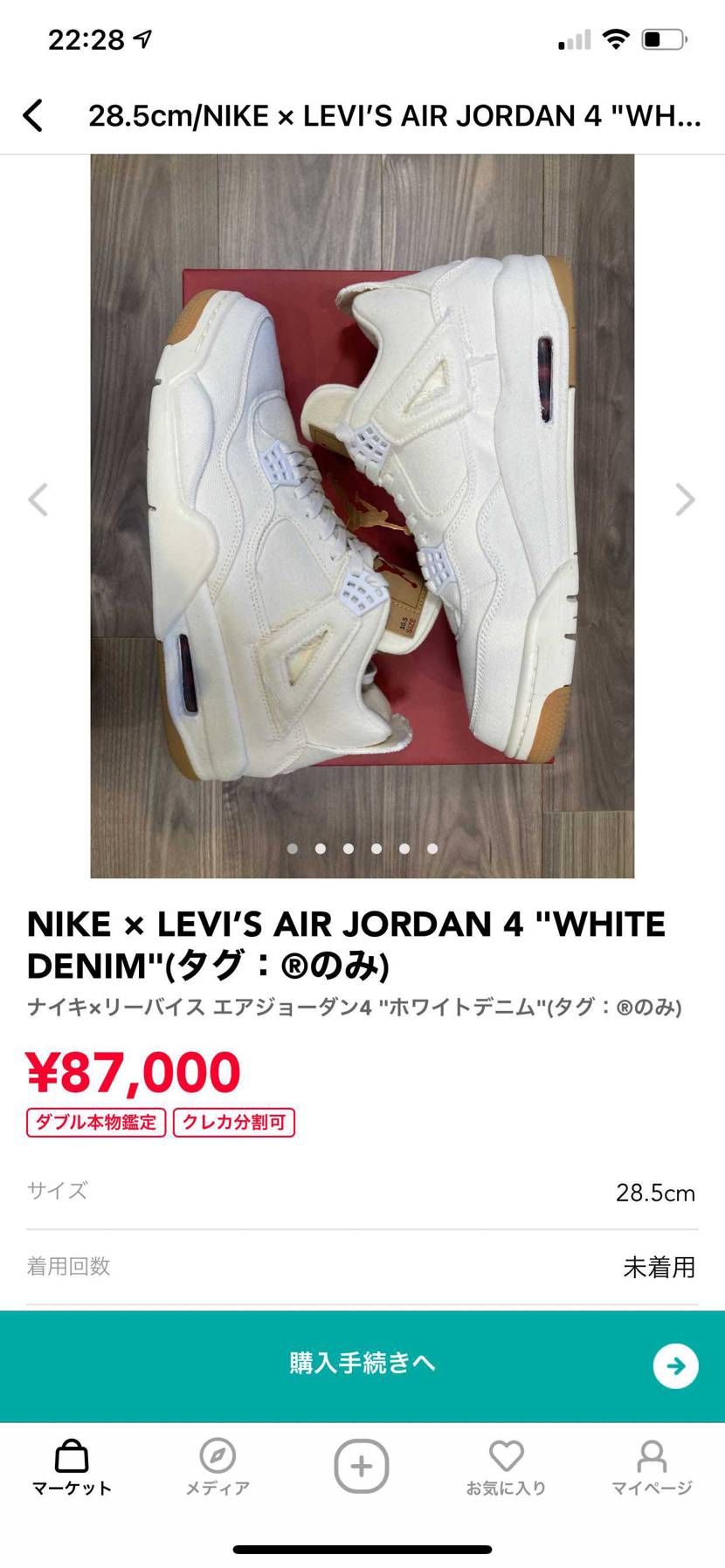Tap the back chevron in the header
The width and height of the screenshot is (725, 1568).
coord(33,114)
